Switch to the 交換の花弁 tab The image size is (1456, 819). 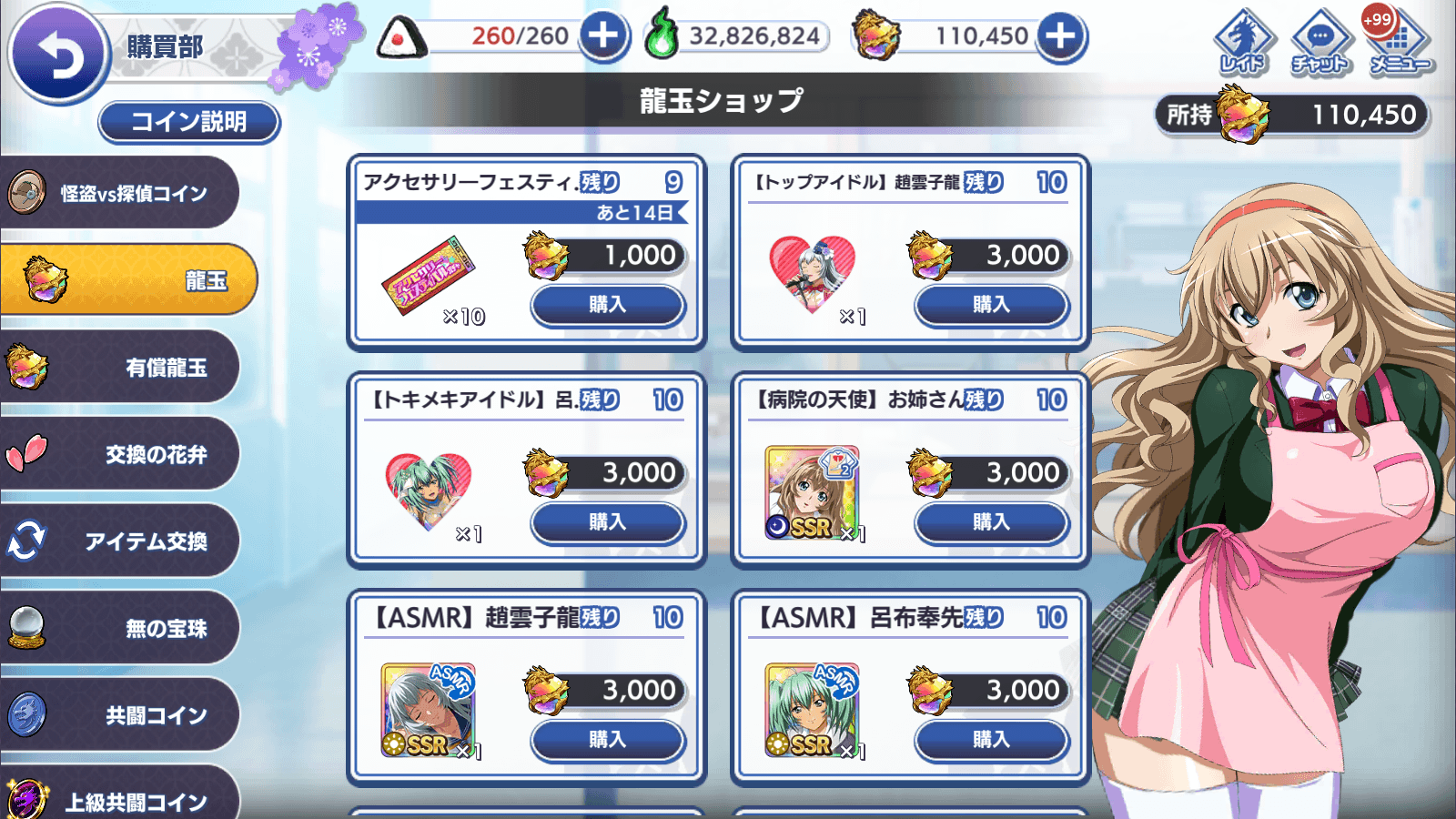pos(120,454)
